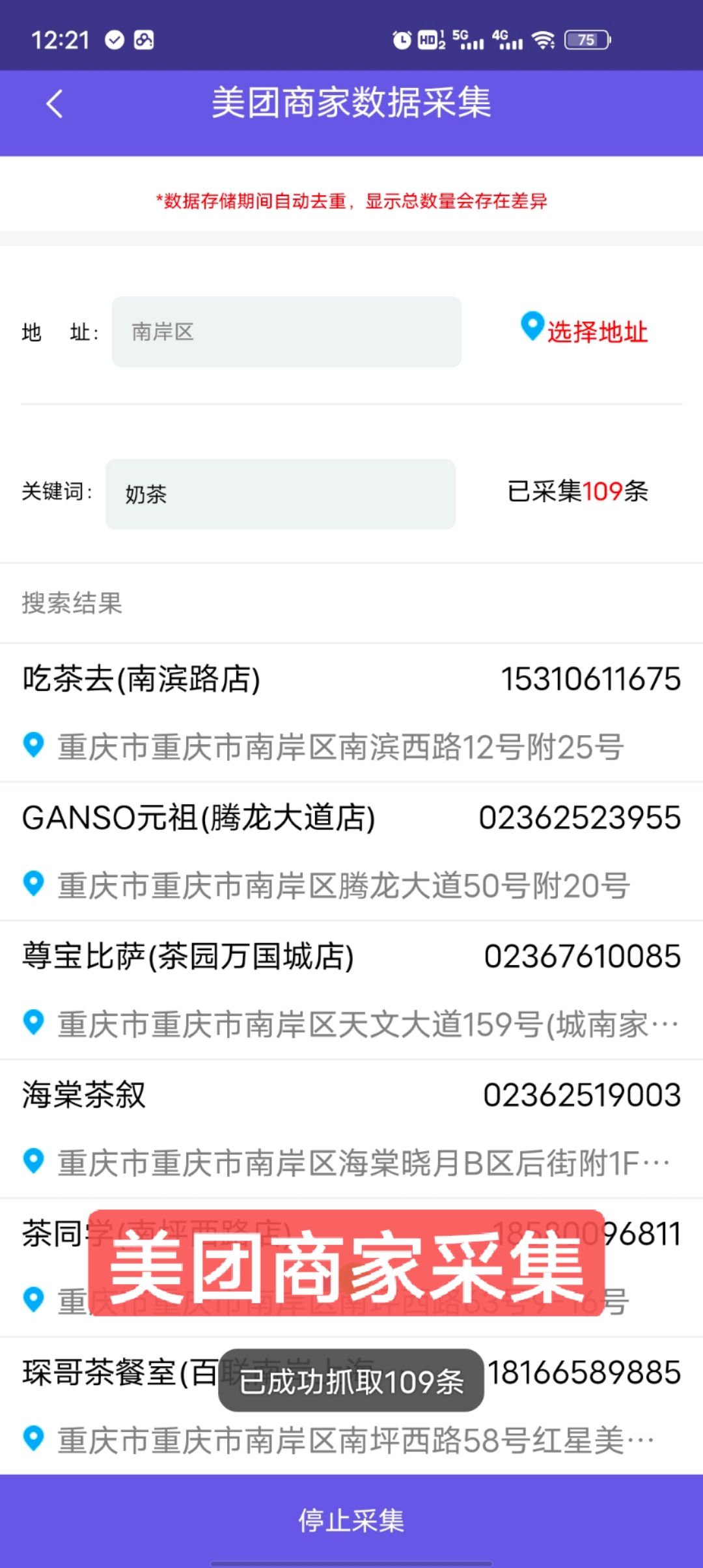Tap 选择地址 to pick a location

click(x=585, y=331)
